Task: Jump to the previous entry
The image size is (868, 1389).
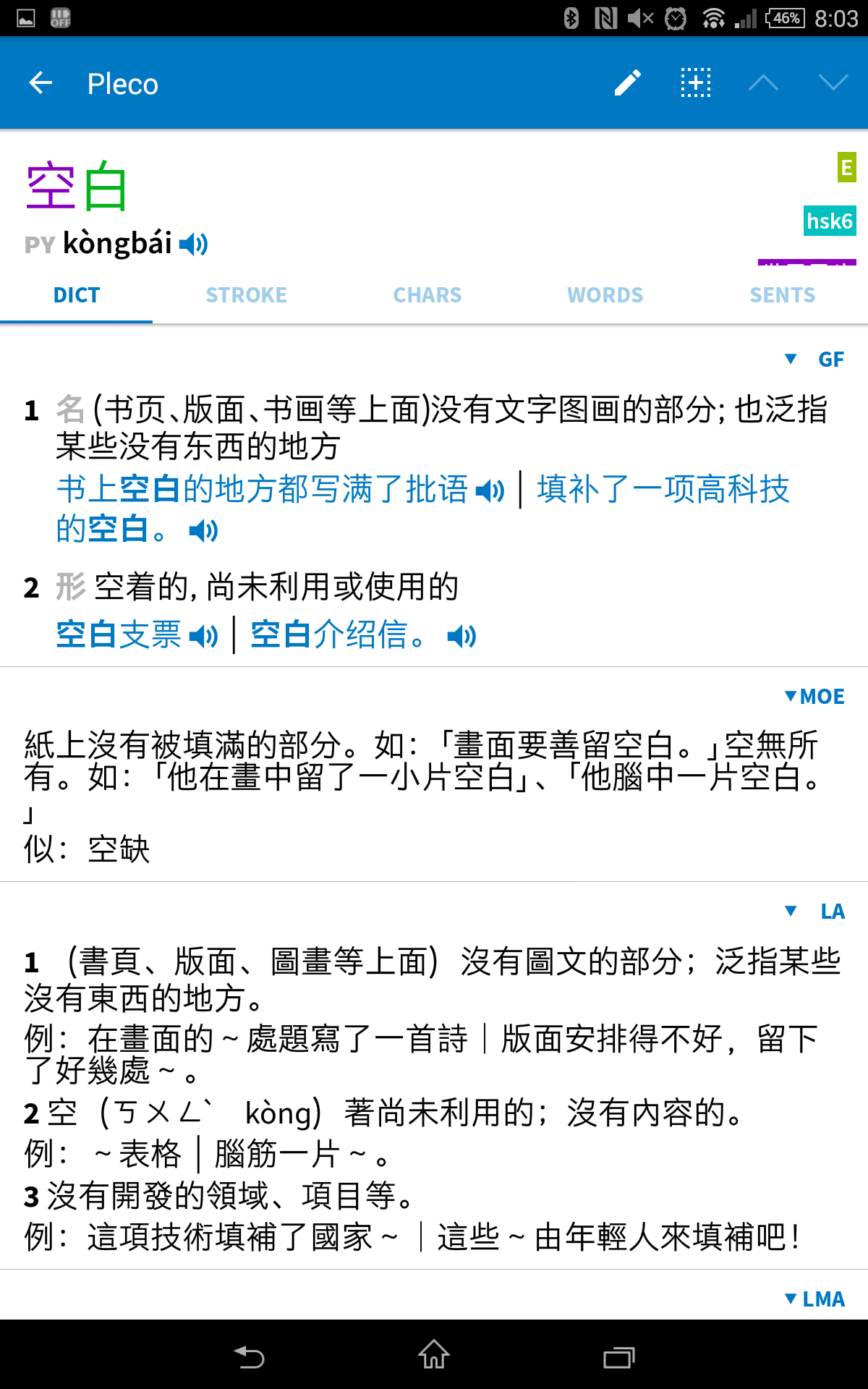Action: coord(763,83)
